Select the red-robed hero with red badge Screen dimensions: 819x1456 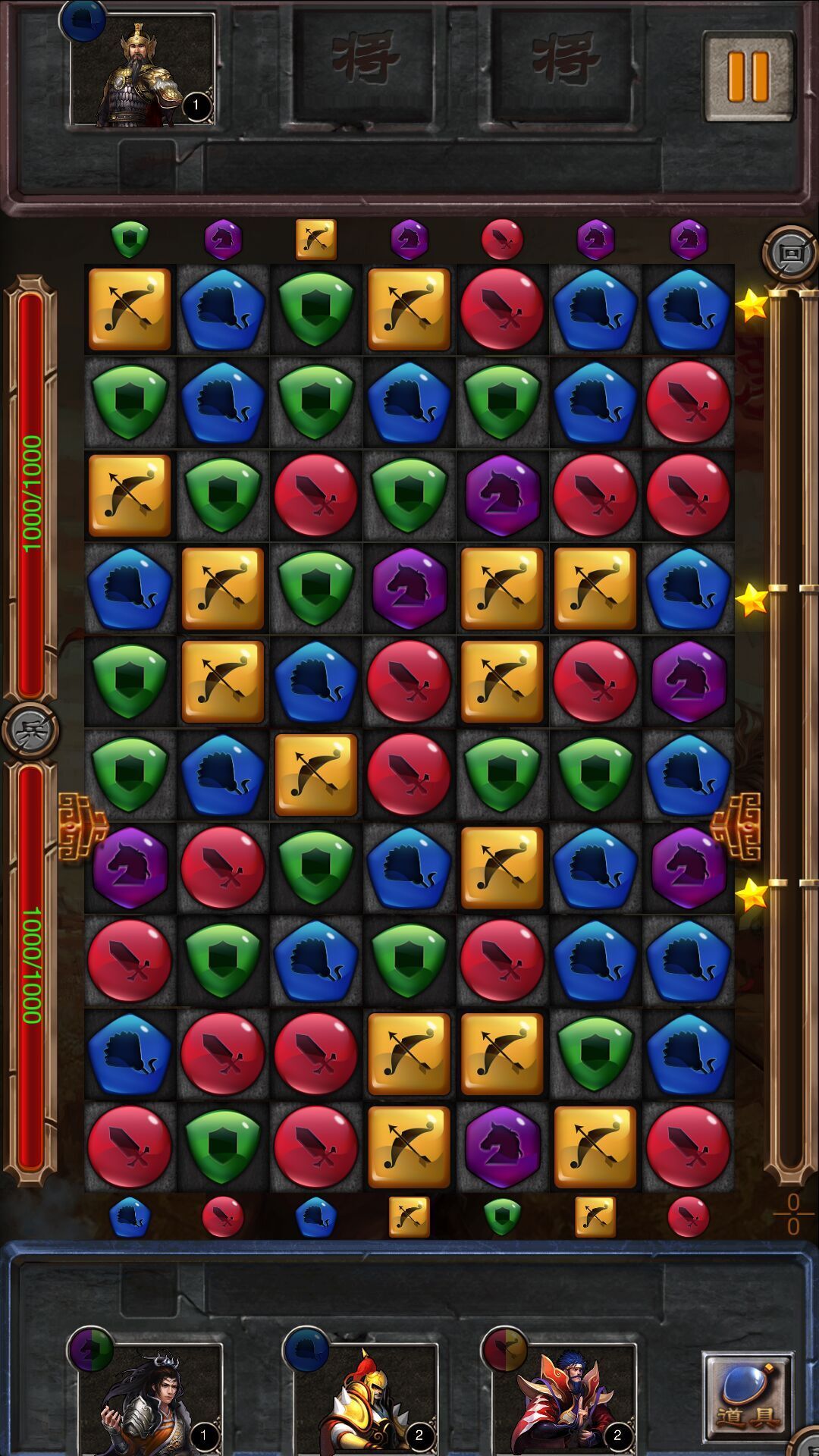click(x=563, y=1399)
